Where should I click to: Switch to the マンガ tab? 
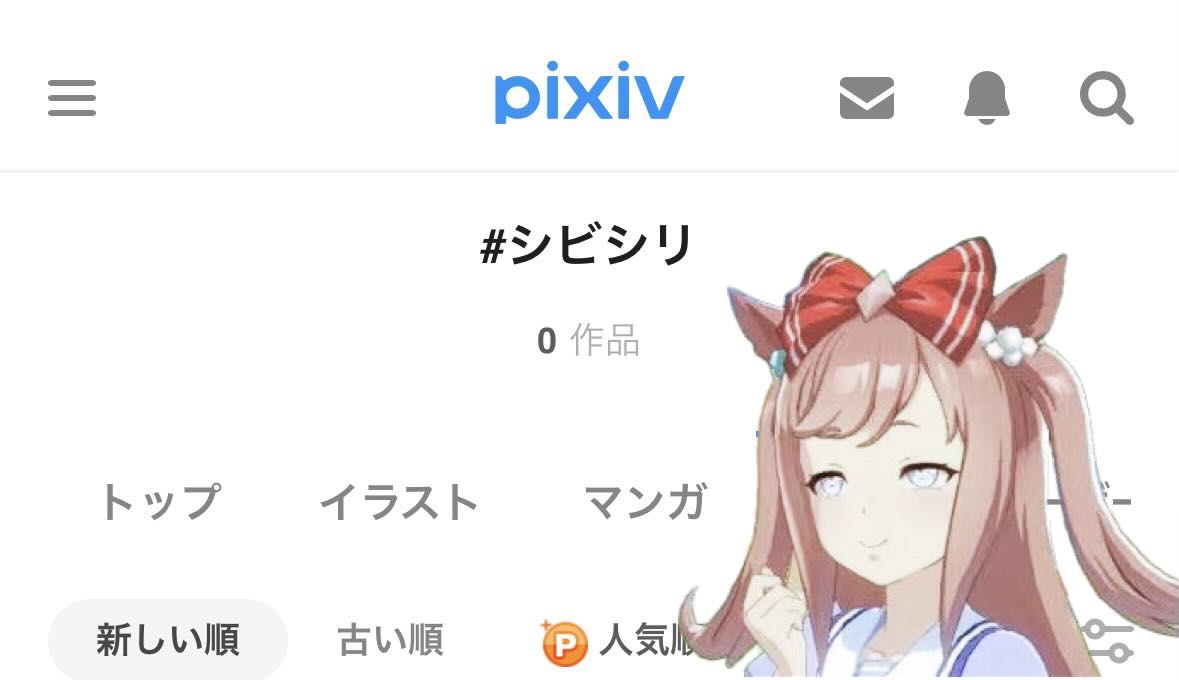(x=645, y=501)
